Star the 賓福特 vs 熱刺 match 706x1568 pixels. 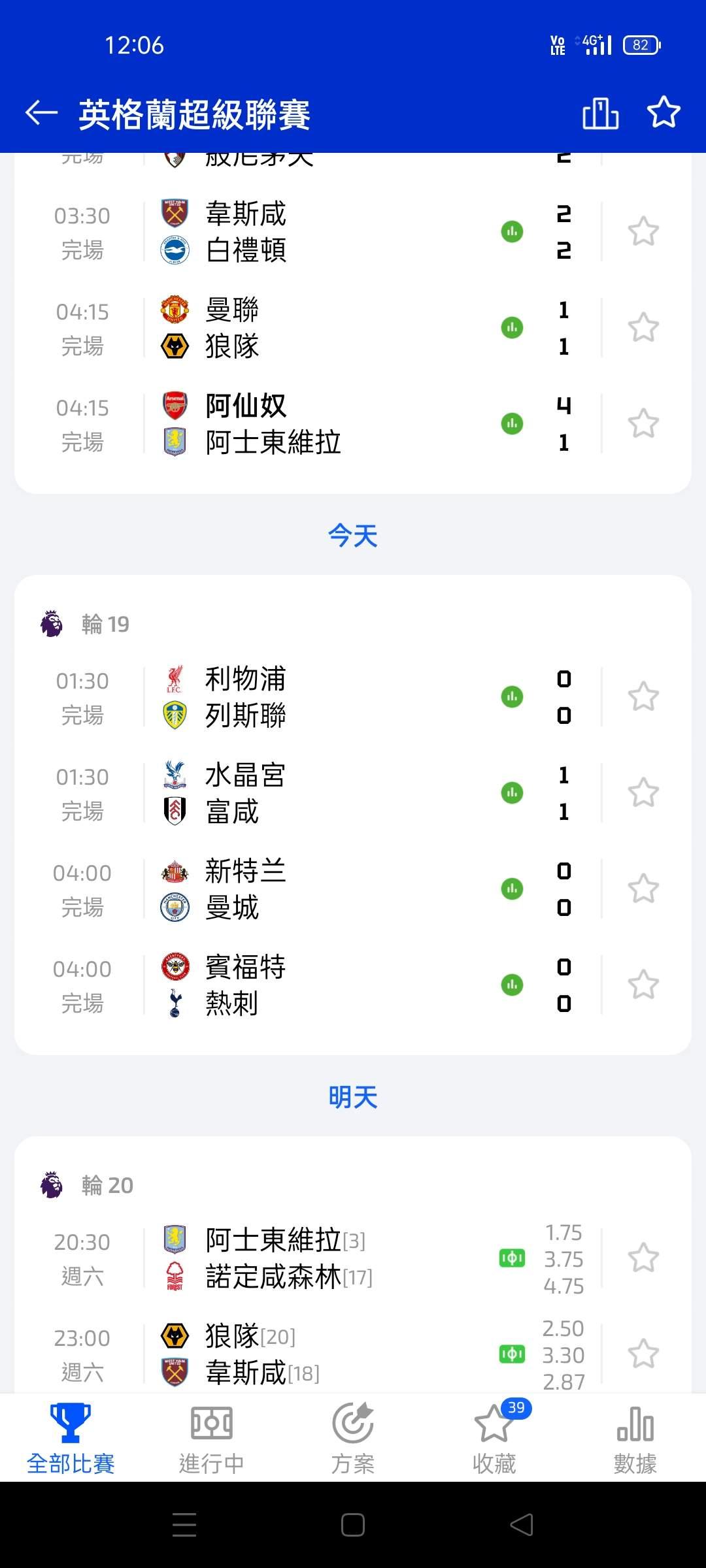643,985
